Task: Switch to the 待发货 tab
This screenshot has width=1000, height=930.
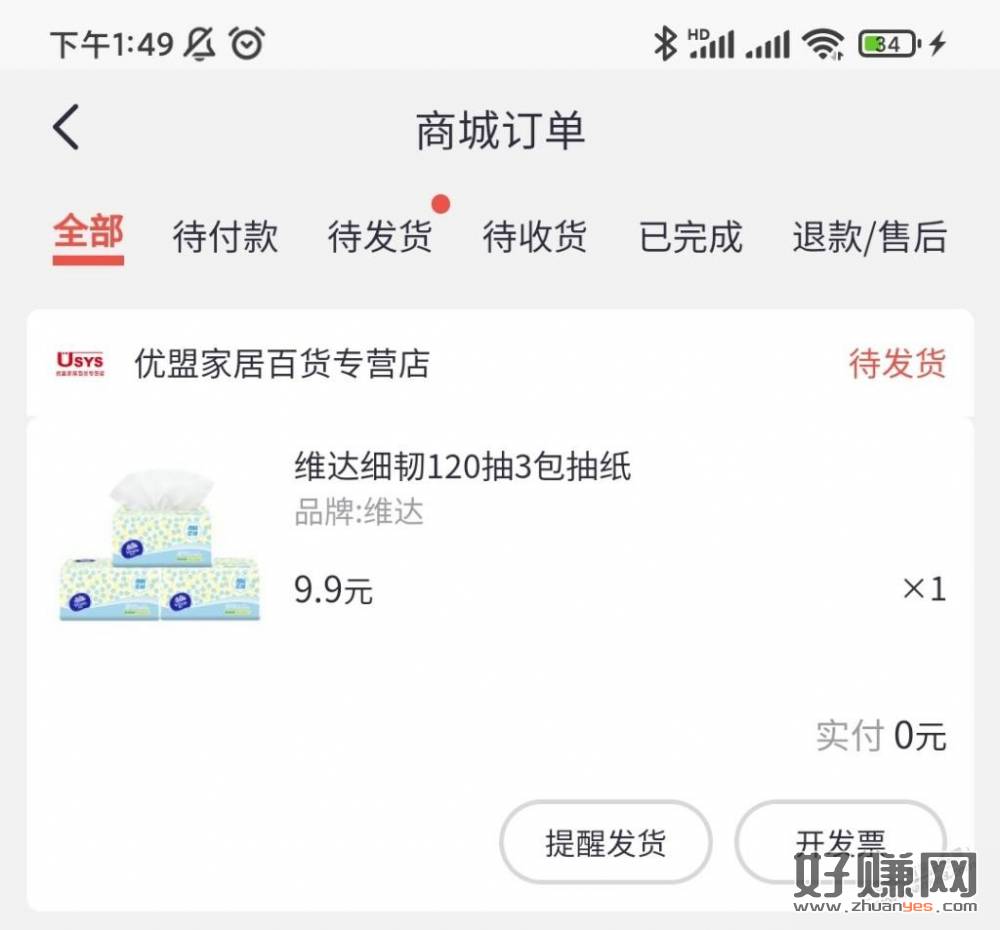Action: 380,238
